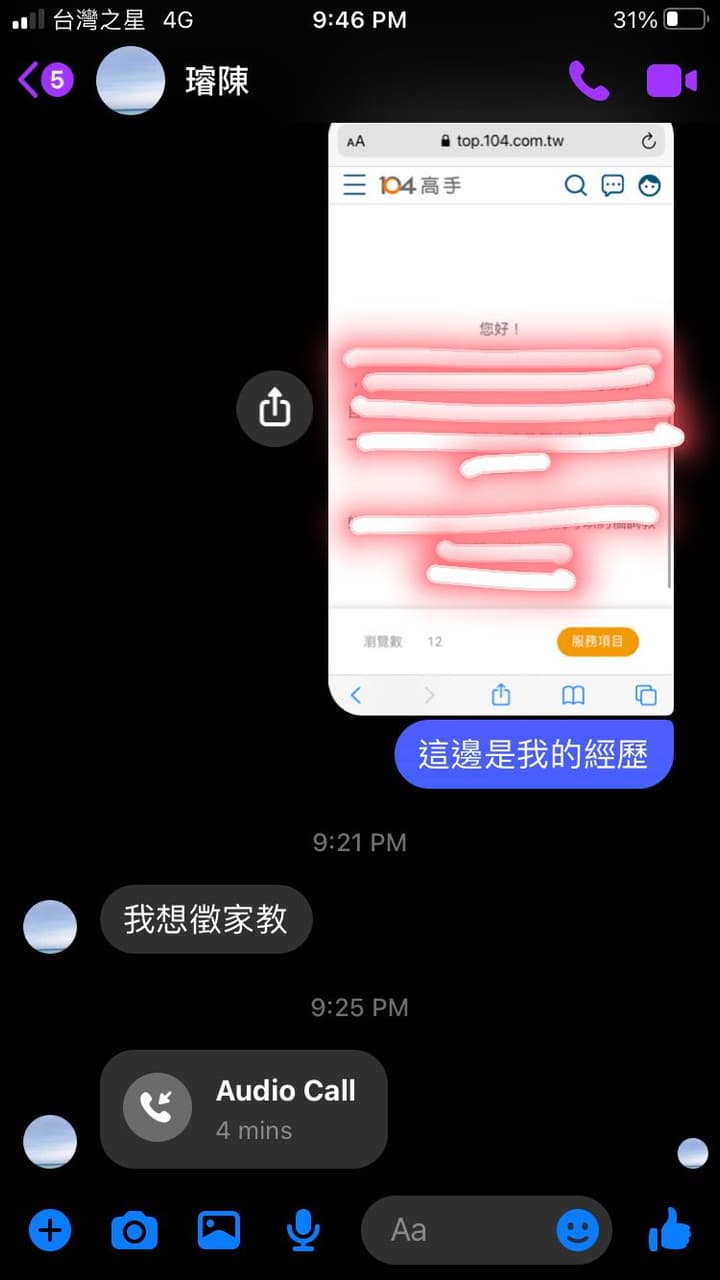Open the plus menu for more actions

coord(50,1230)
